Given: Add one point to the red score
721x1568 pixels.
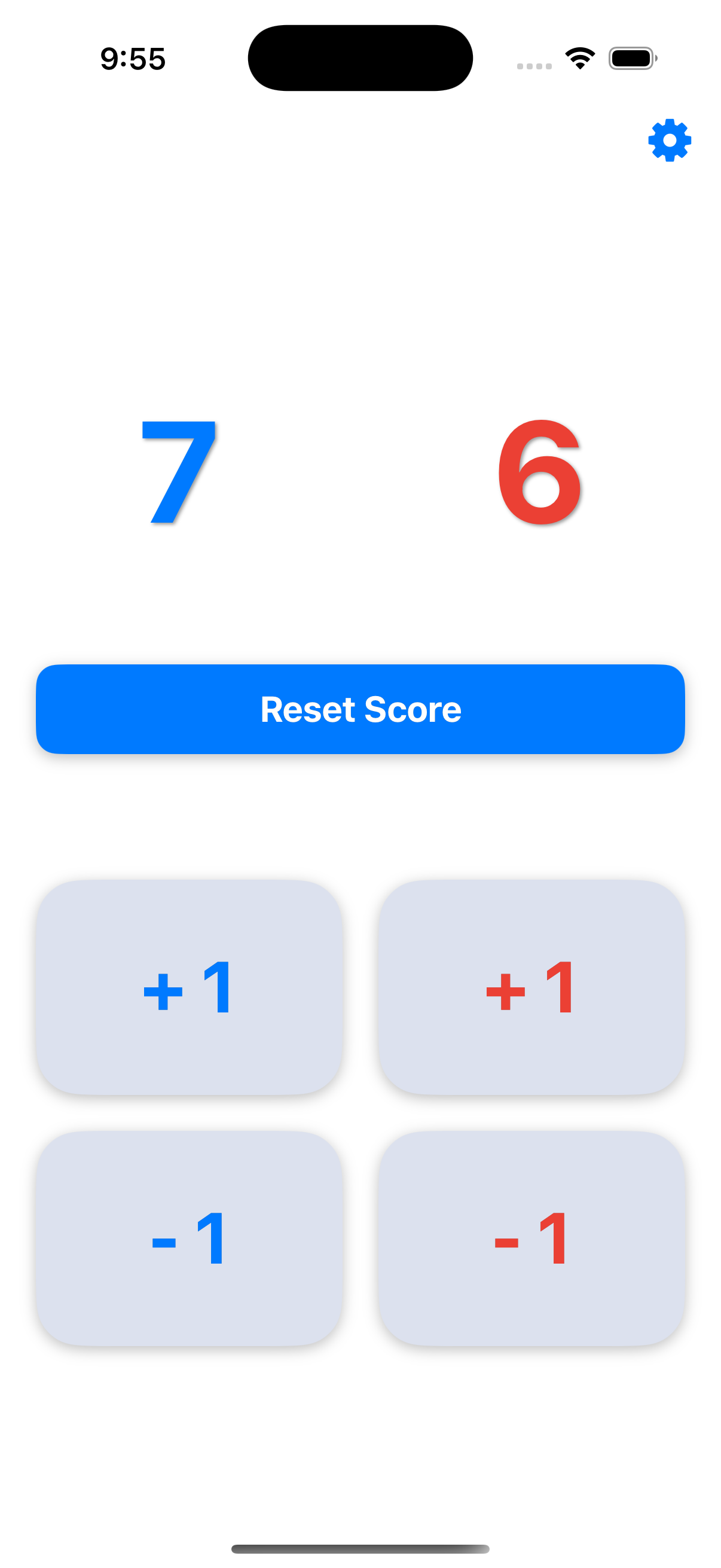Looking at the screenshot, I should 531,987.
